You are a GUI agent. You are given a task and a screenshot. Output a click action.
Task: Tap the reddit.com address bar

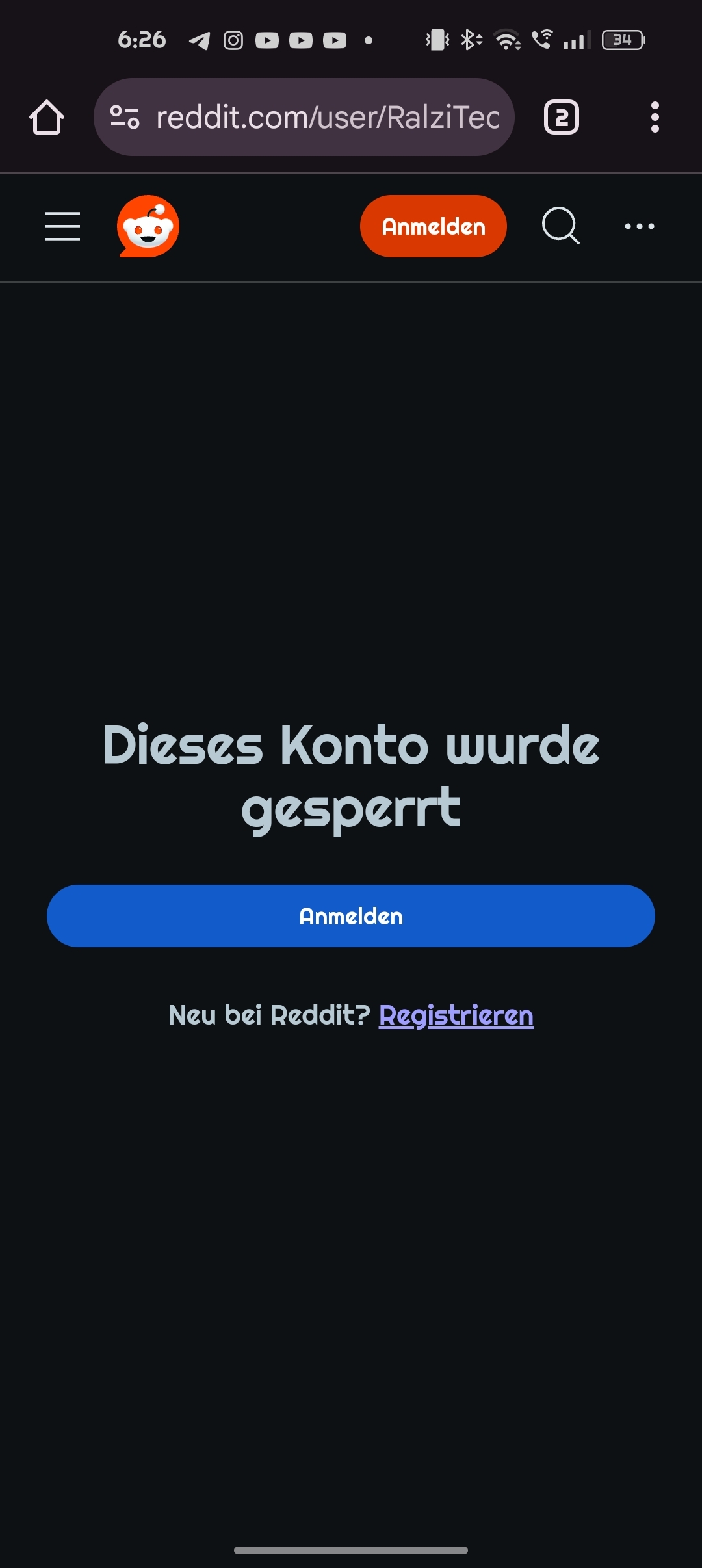pos(328,118)
